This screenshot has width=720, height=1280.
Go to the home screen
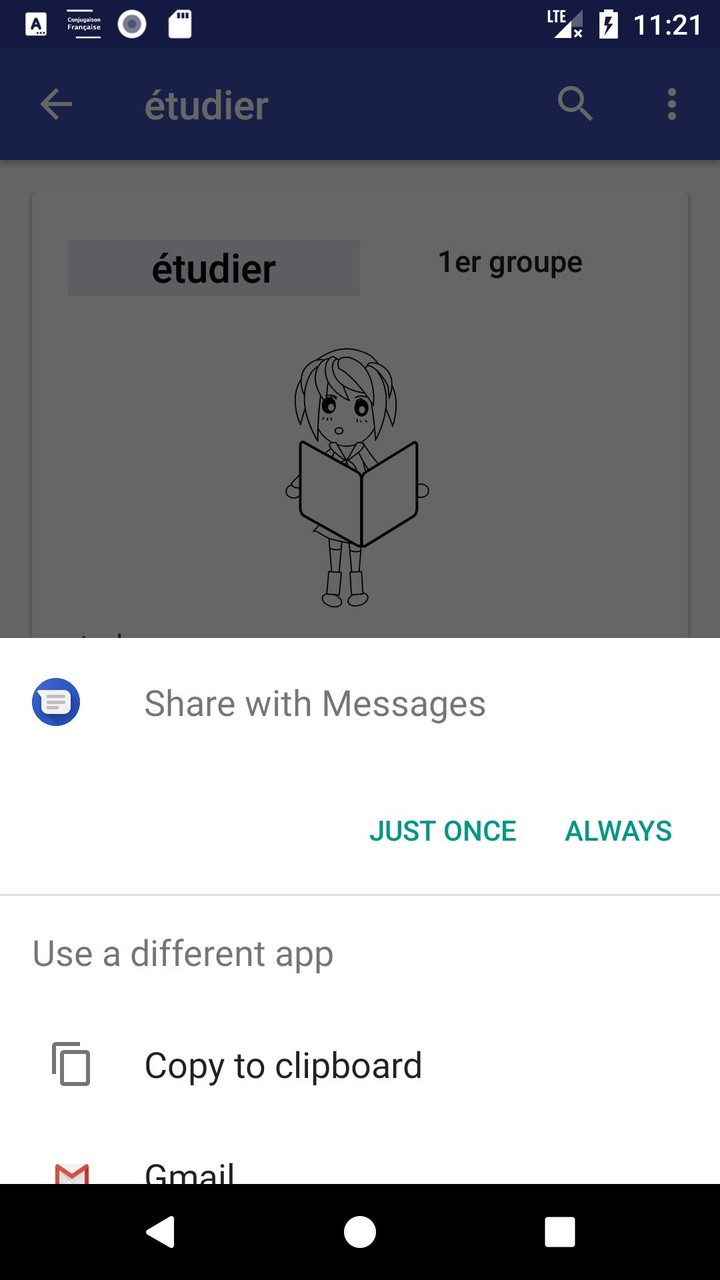click(360, 1232)
